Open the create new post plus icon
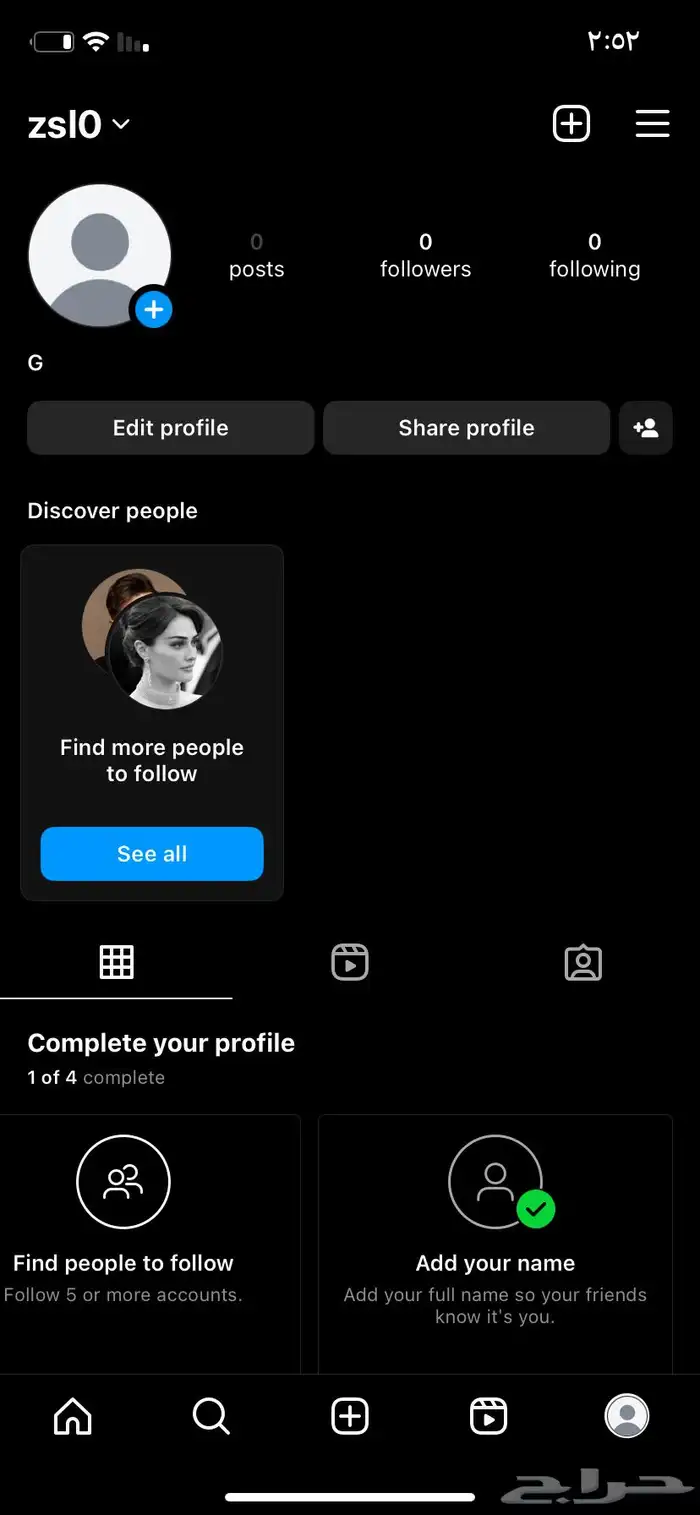This screenshot has width=700, height=1515. coord(571,124)
